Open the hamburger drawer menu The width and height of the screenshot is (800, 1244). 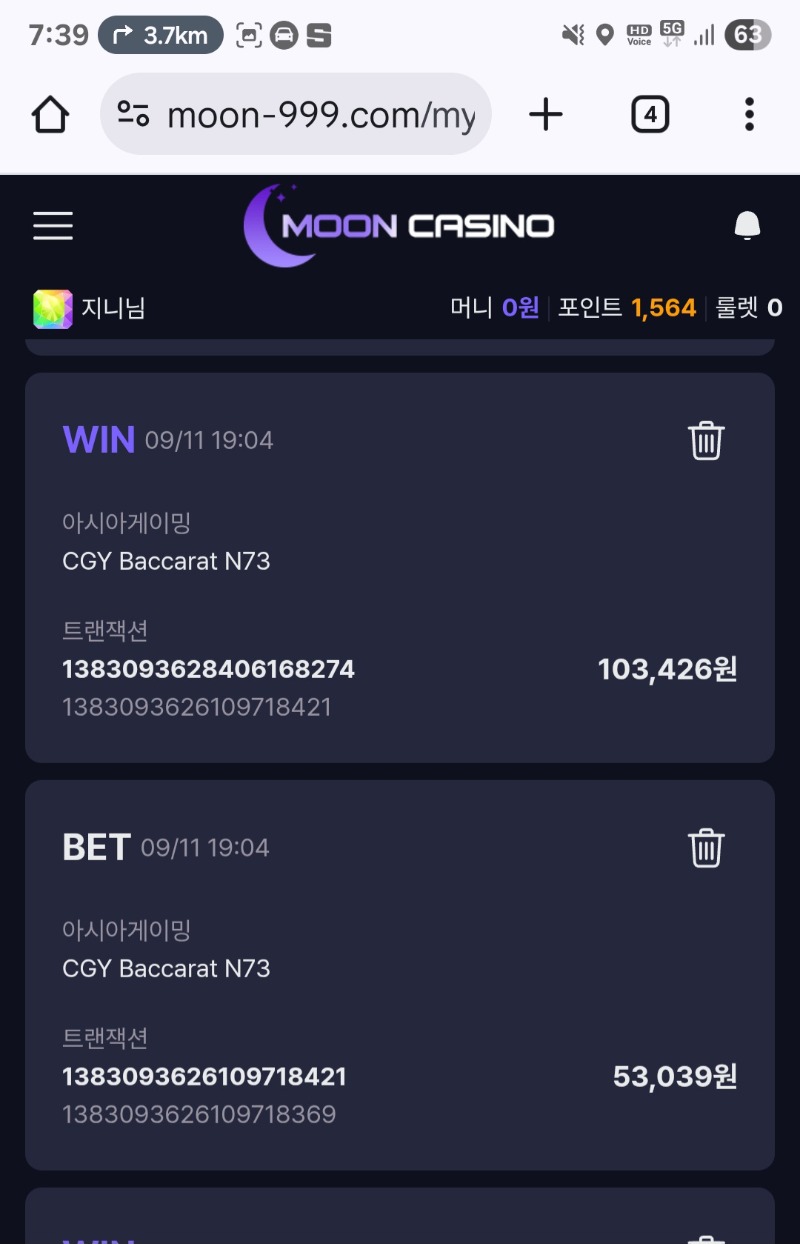(x=53, y=225)
